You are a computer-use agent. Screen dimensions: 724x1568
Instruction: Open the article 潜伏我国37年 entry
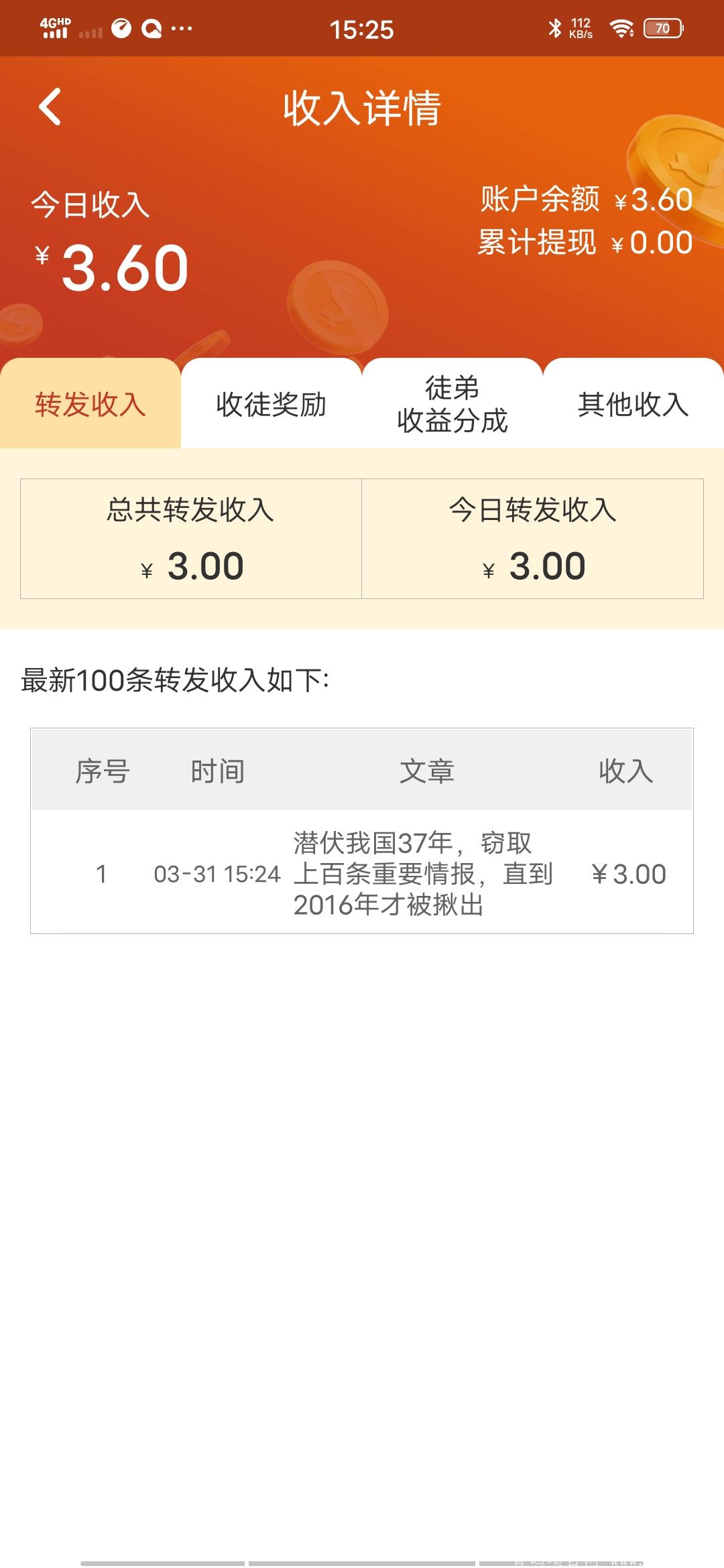422,873
